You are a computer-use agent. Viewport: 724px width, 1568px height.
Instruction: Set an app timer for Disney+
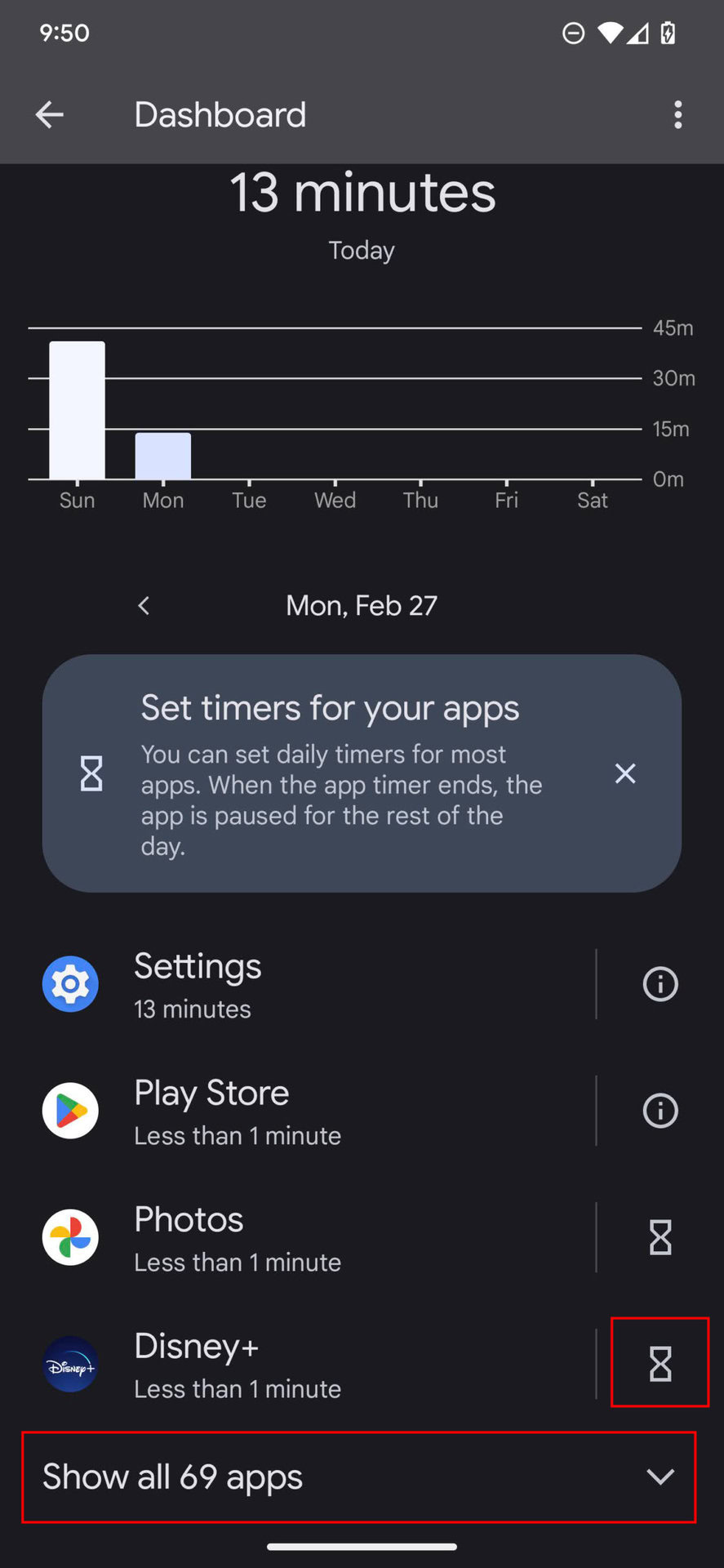(660, 1364)
